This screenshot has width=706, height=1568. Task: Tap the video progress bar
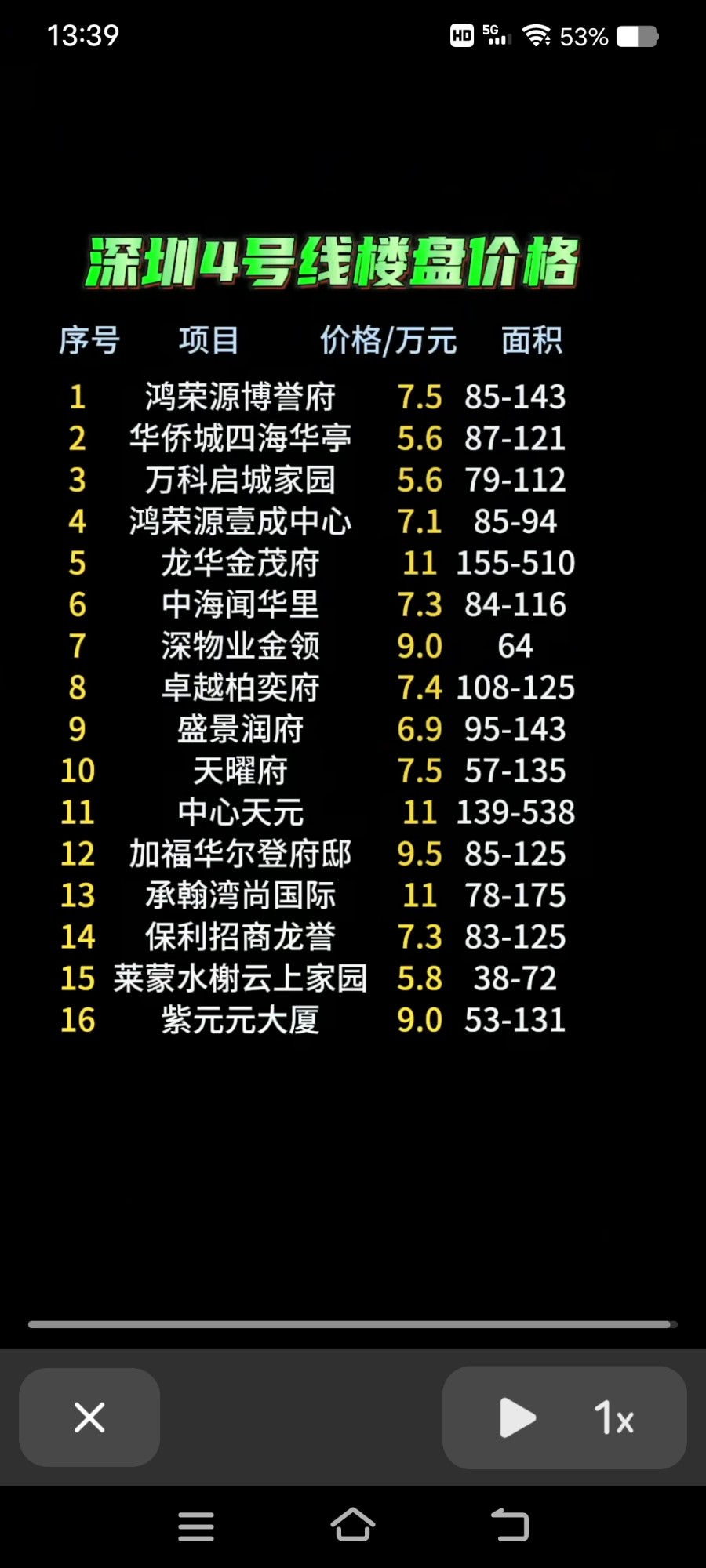click(351, 1324)
